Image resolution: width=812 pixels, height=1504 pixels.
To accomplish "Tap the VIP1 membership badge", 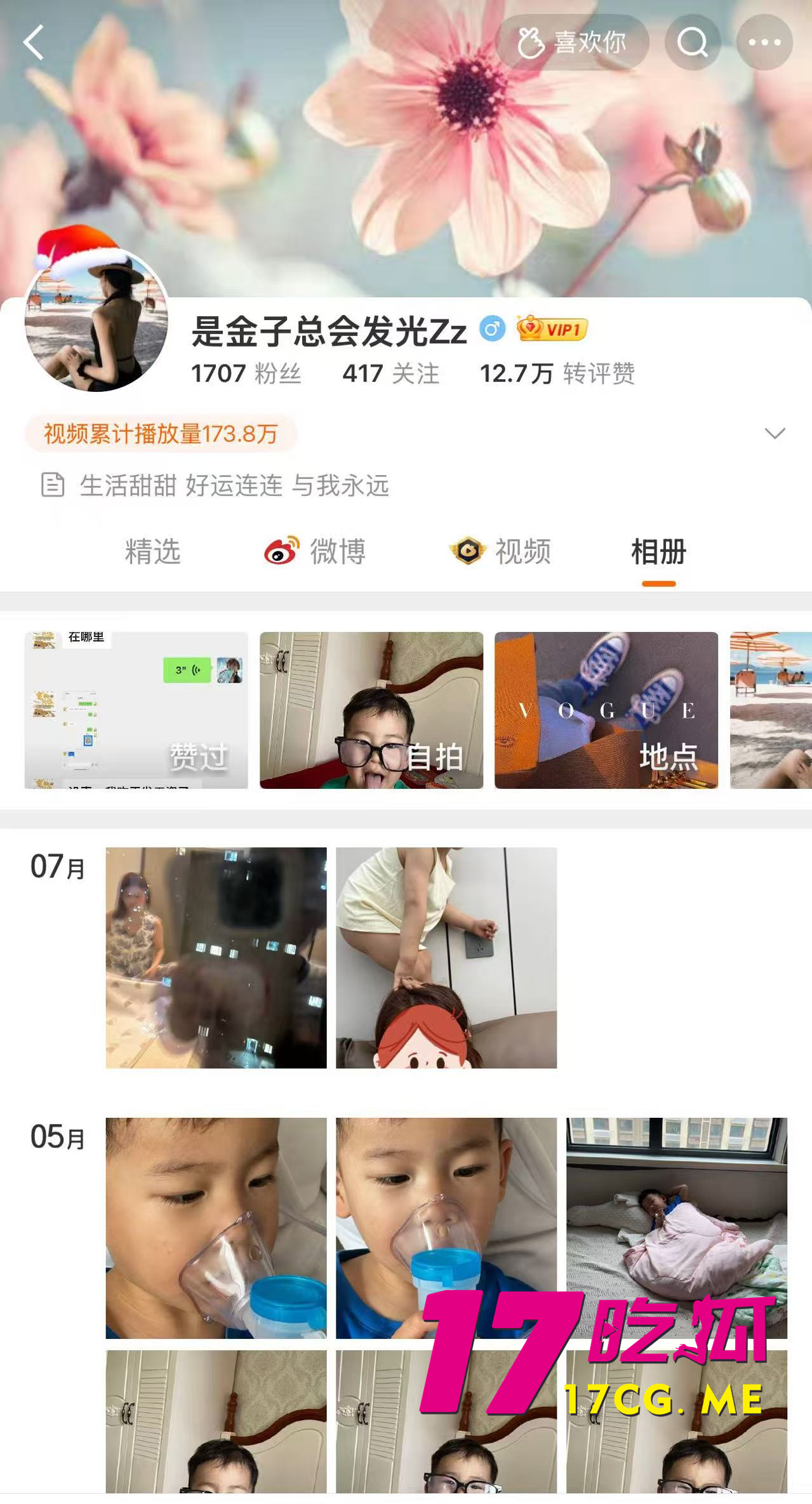I will [552, 329].
